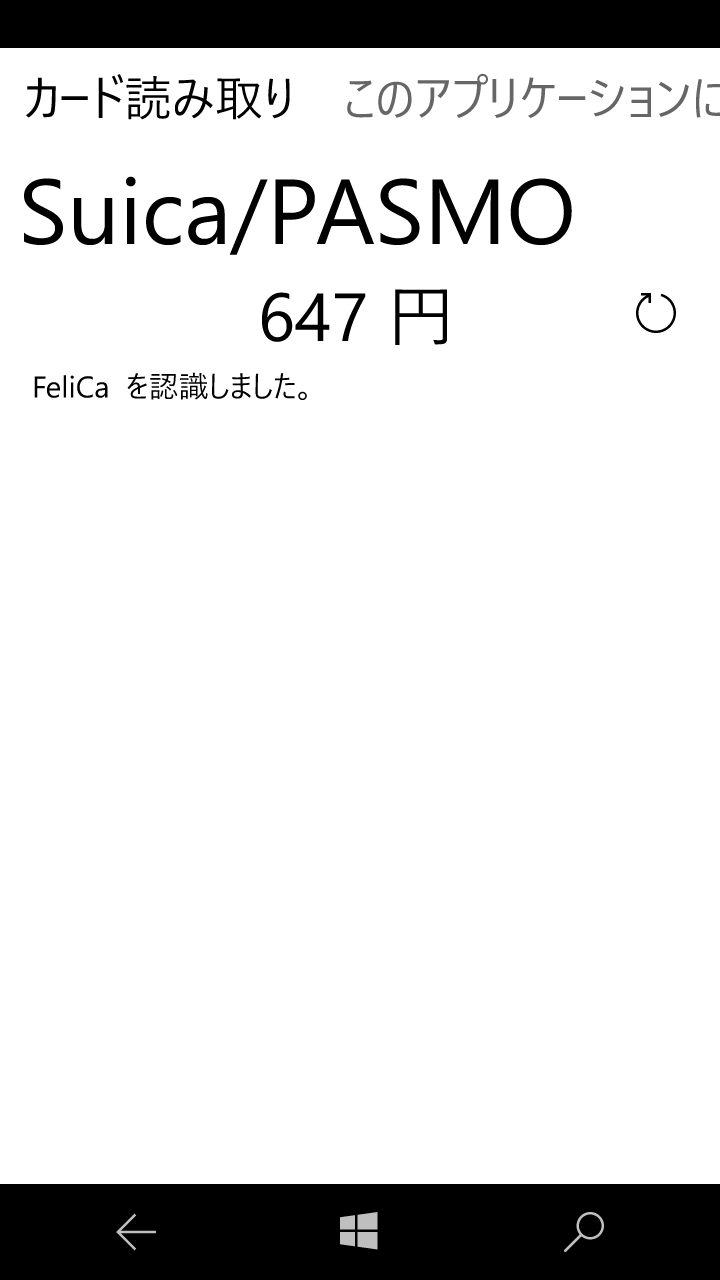
Task: Switch to the このアプリケーションに pivot tab
Action: (x=532, y=100)
